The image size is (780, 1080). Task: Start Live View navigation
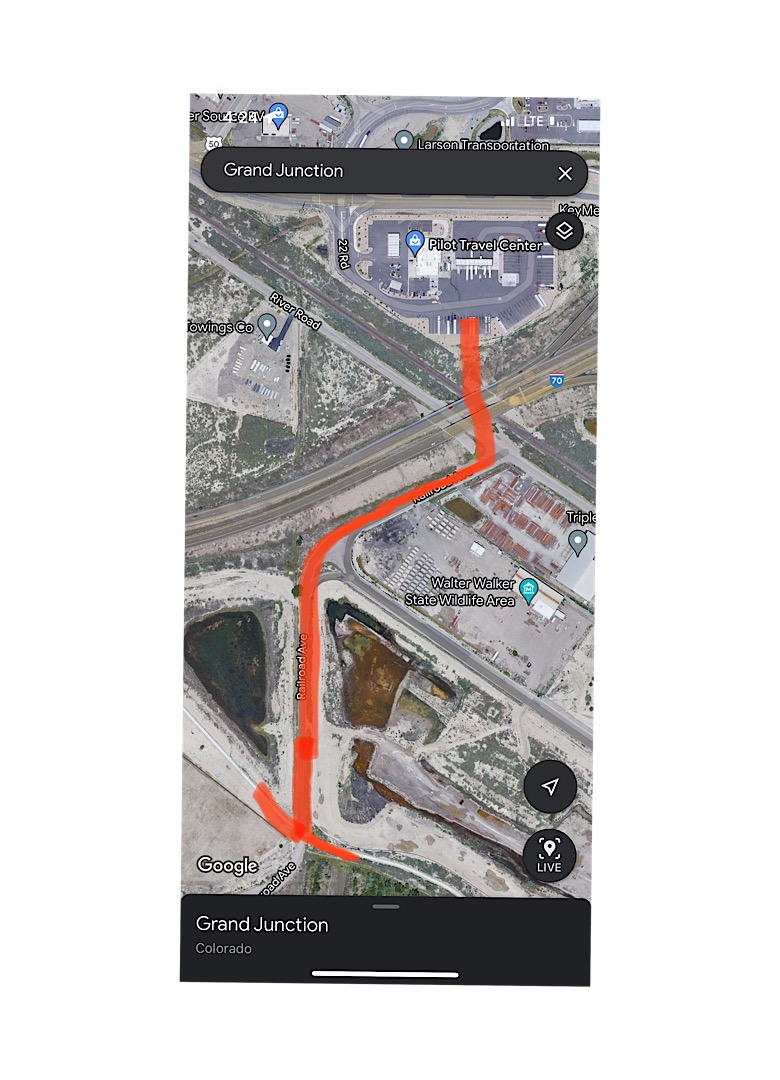pyautogui.click(x=549, y=855)
